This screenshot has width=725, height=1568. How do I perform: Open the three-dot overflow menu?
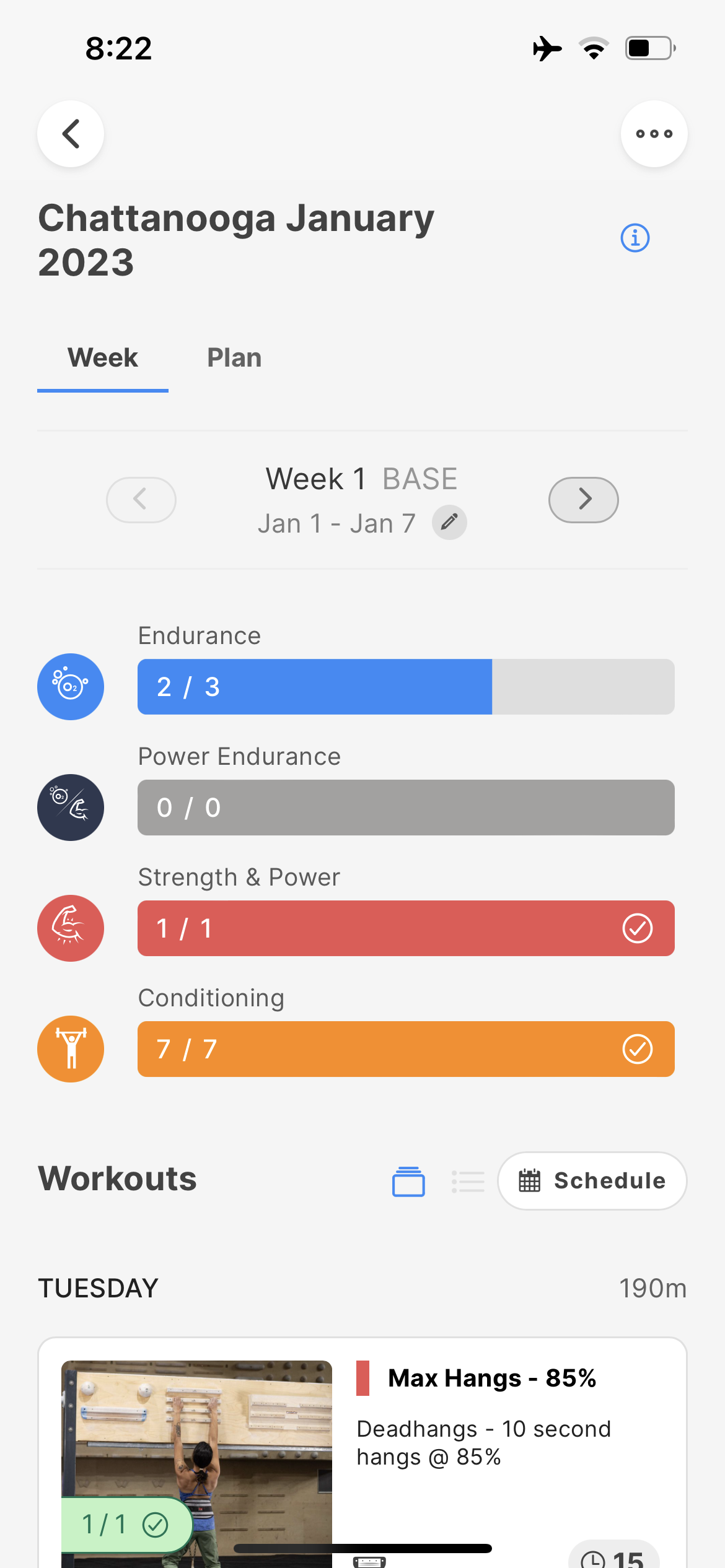pyautogui.click(x=654, y=134)
